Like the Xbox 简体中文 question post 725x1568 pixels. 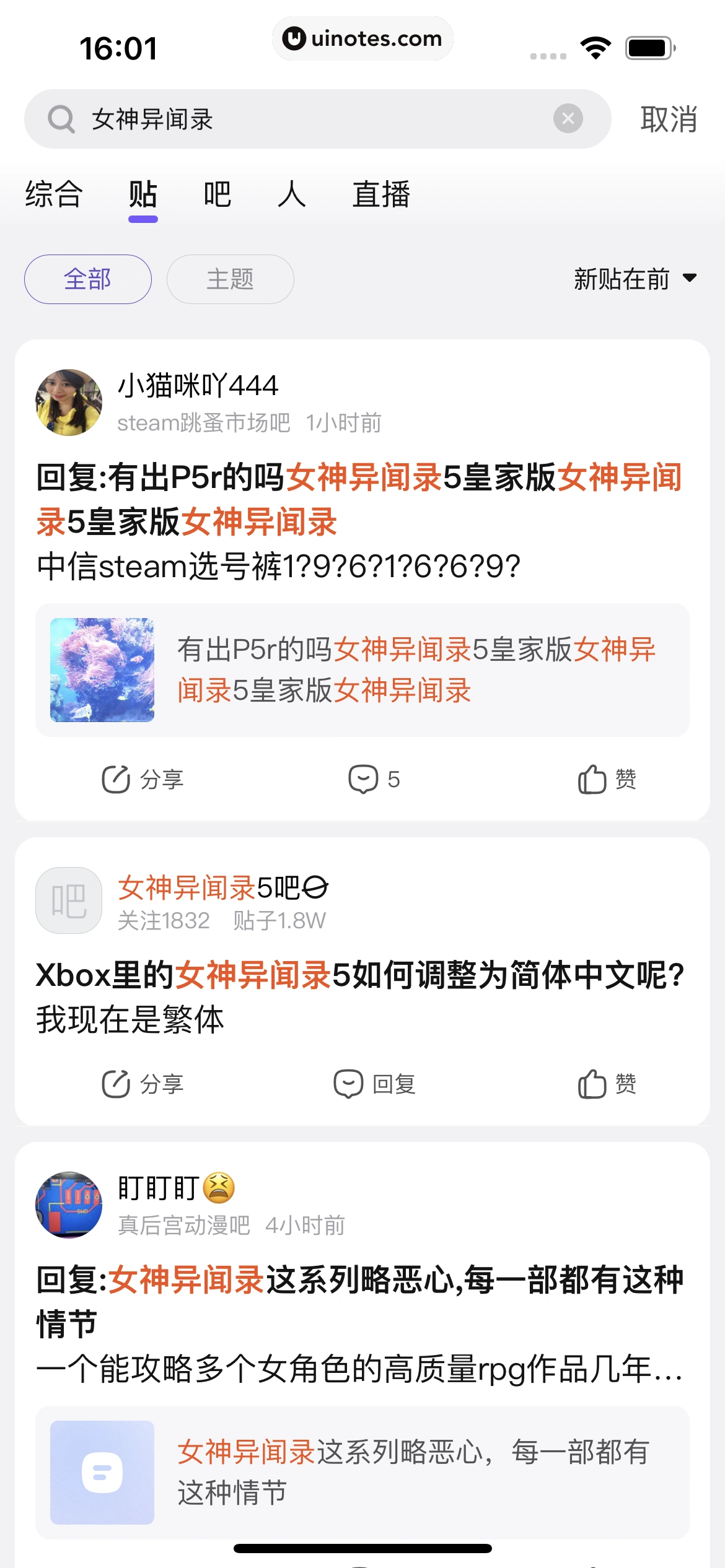click(x=607, y=1084)
